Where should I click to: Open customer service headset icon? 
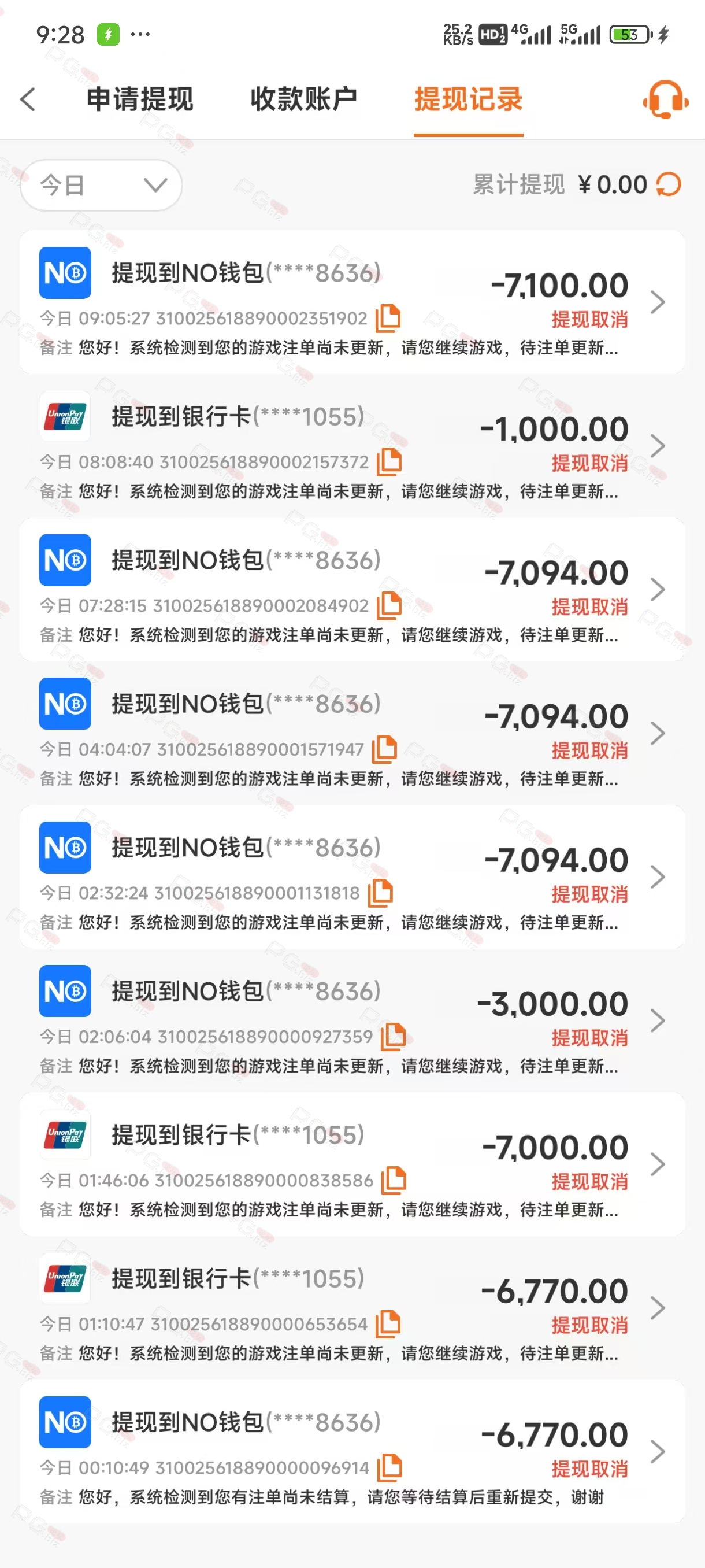coord(666,100)
